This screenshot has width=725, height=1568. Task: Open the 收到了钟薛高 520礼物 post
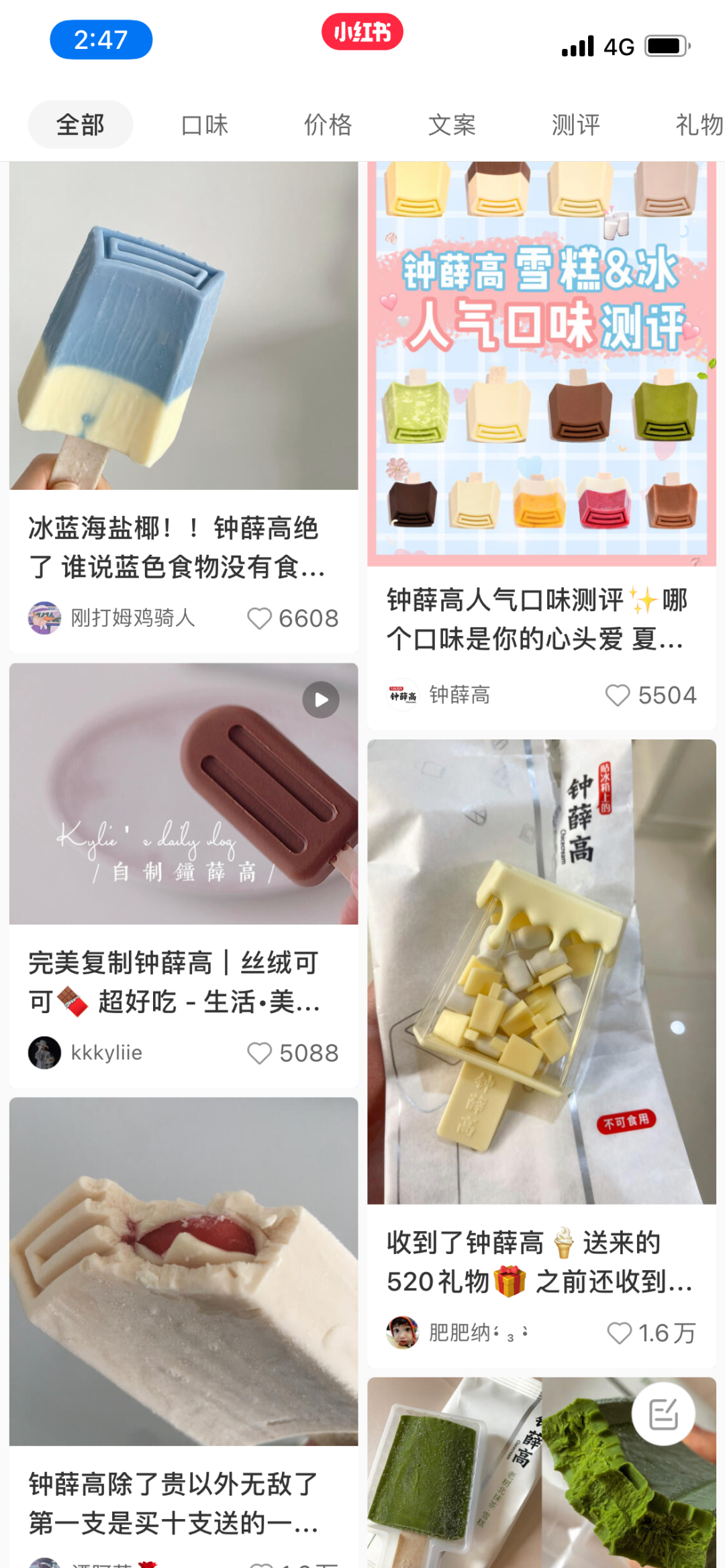pyautogui.click(x=541, y=972)
